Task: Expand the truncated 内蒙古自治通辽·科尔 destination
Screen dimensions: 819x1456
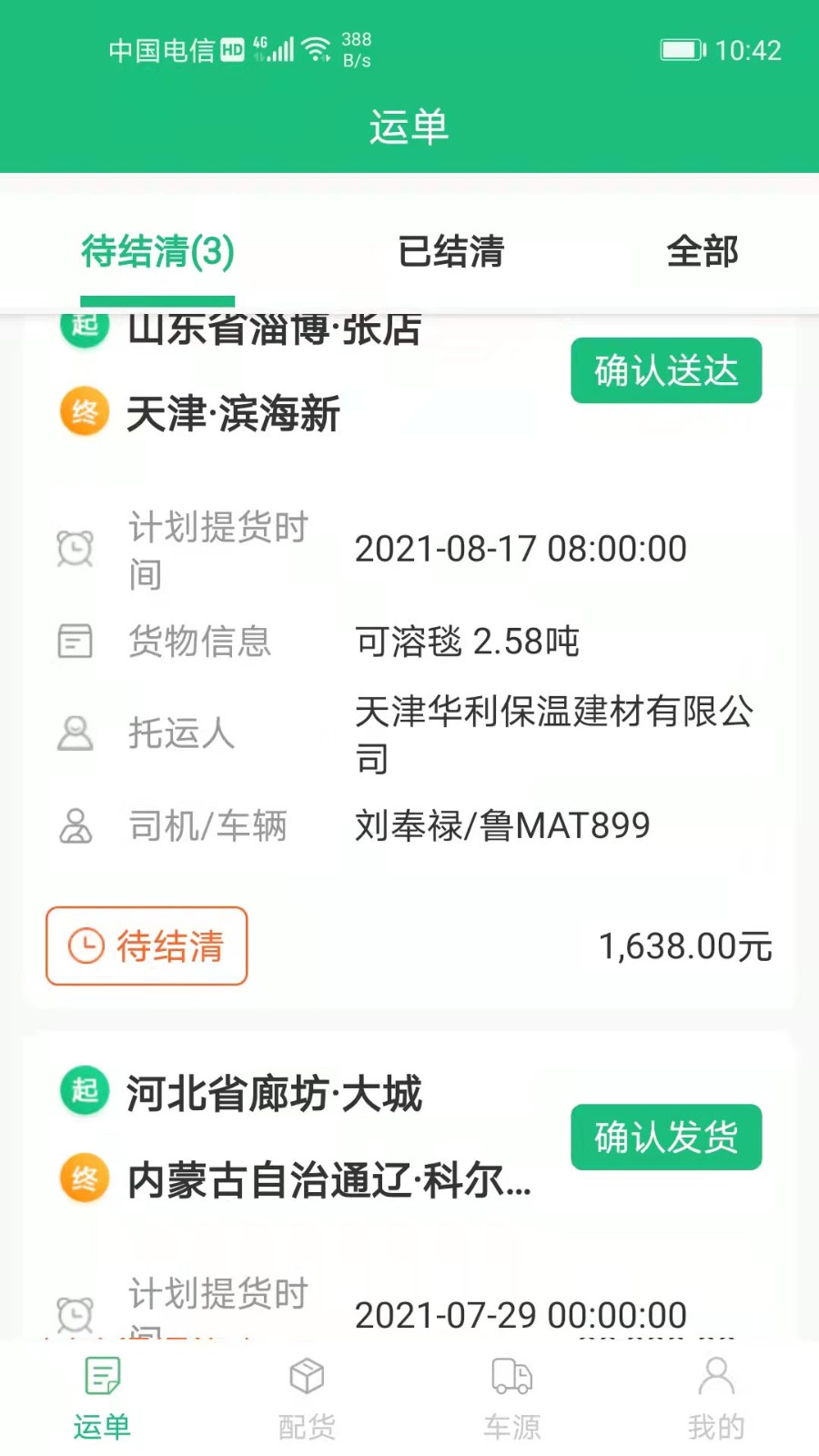Action: pos(326,1180)
